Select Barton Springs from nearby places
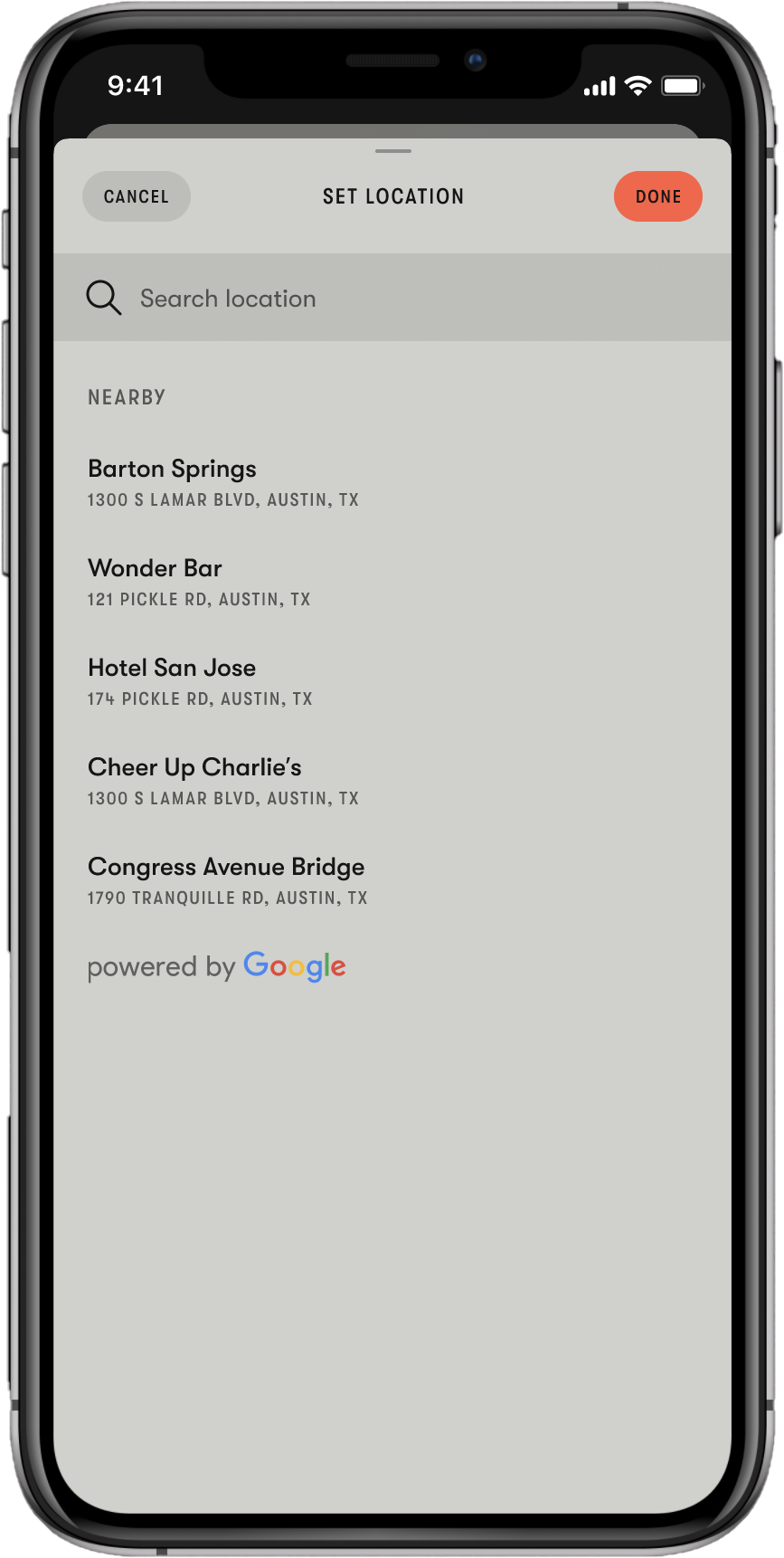This screenshot has height=1558, width=784. coord(392,483)
